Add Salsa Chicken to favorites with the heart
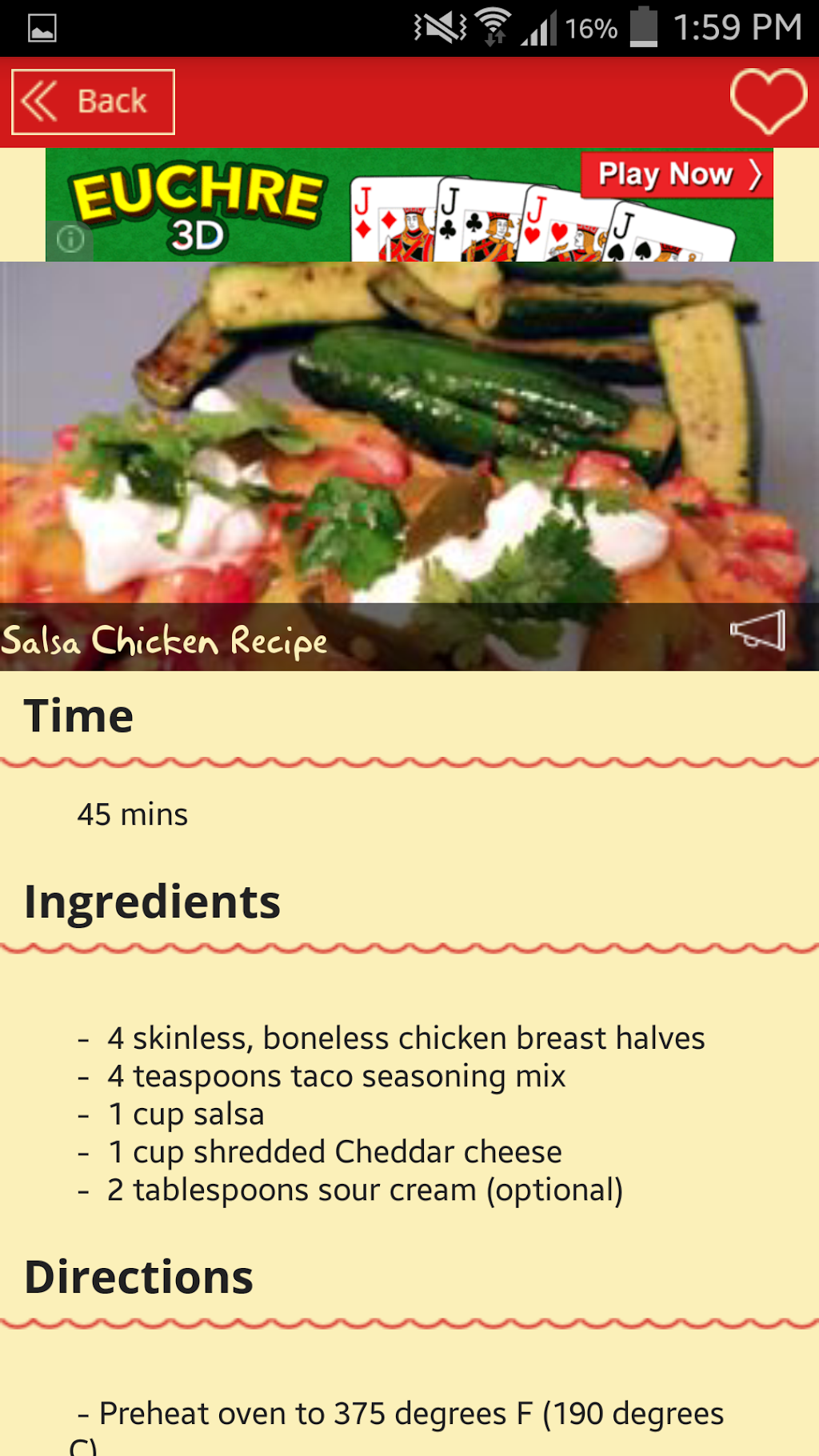 768,101
